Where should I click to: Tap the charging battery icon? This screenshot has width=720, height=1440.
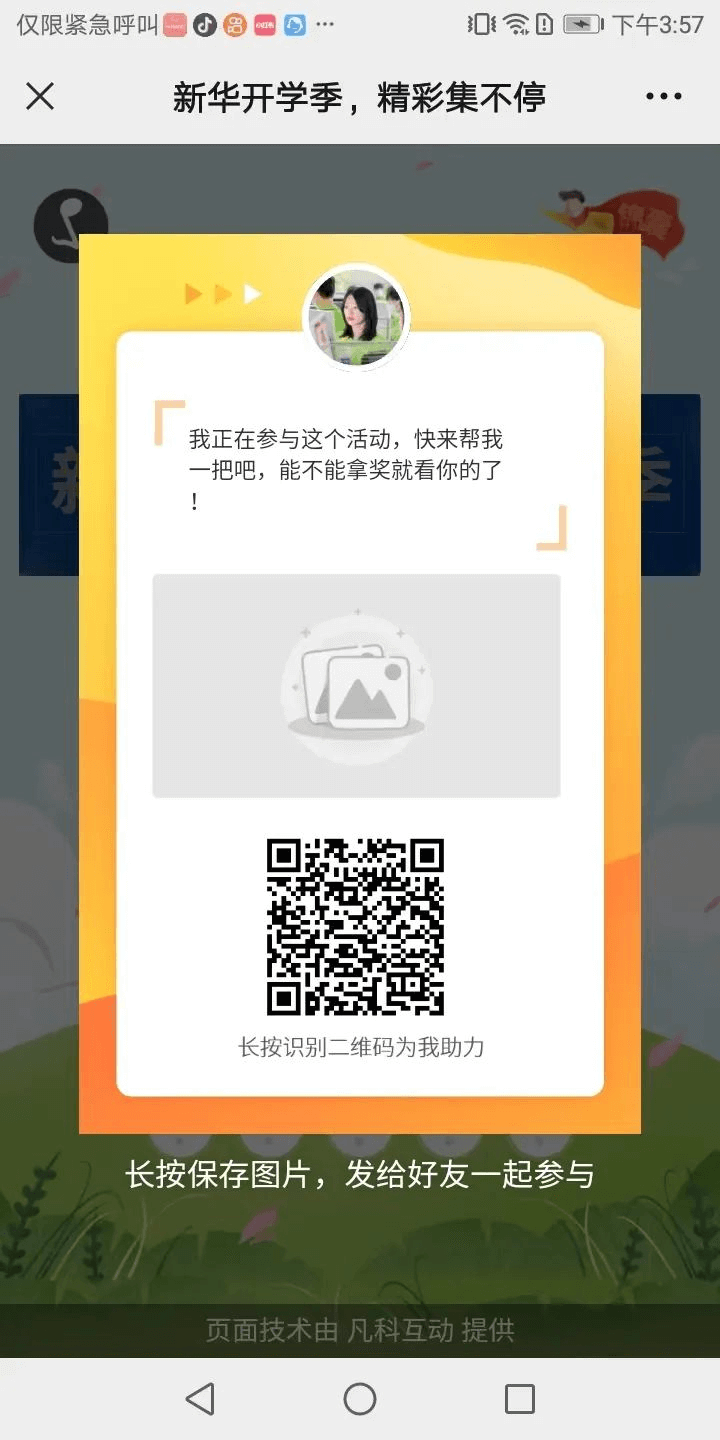581,24
